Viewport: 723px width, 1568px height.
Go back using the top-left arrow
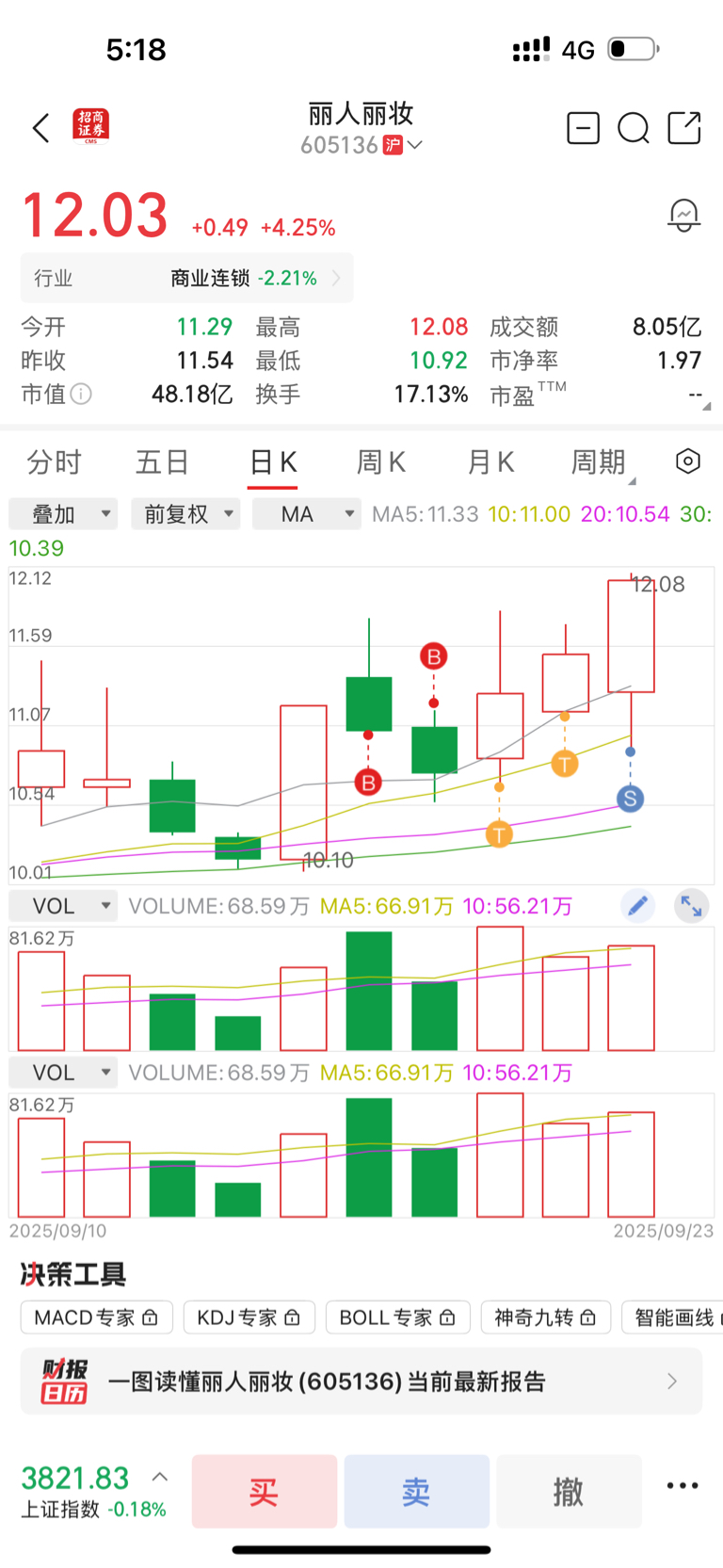pyautogui.click(x=40, y=128)
